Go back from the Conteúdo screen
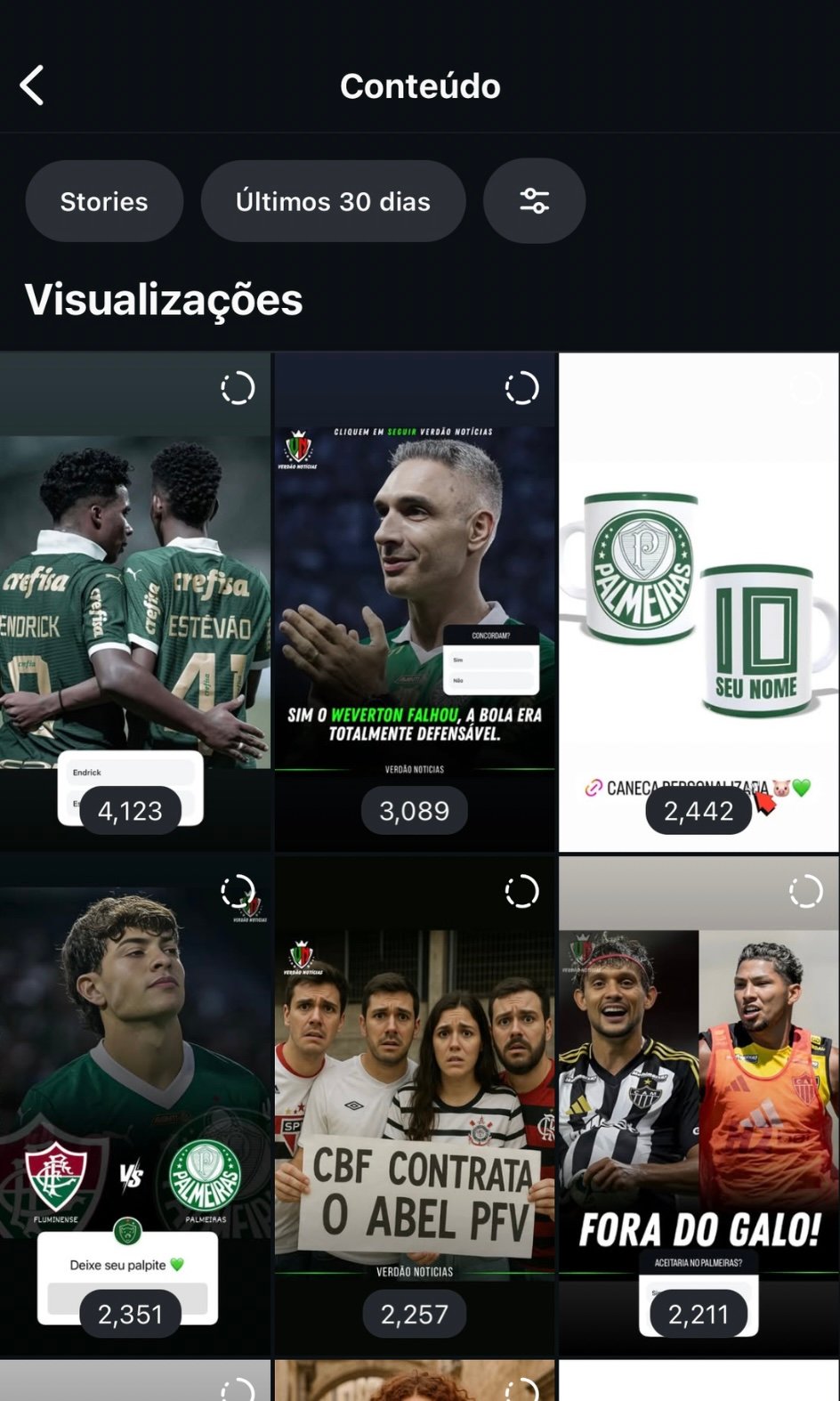840x1401 pixels. 32,86
